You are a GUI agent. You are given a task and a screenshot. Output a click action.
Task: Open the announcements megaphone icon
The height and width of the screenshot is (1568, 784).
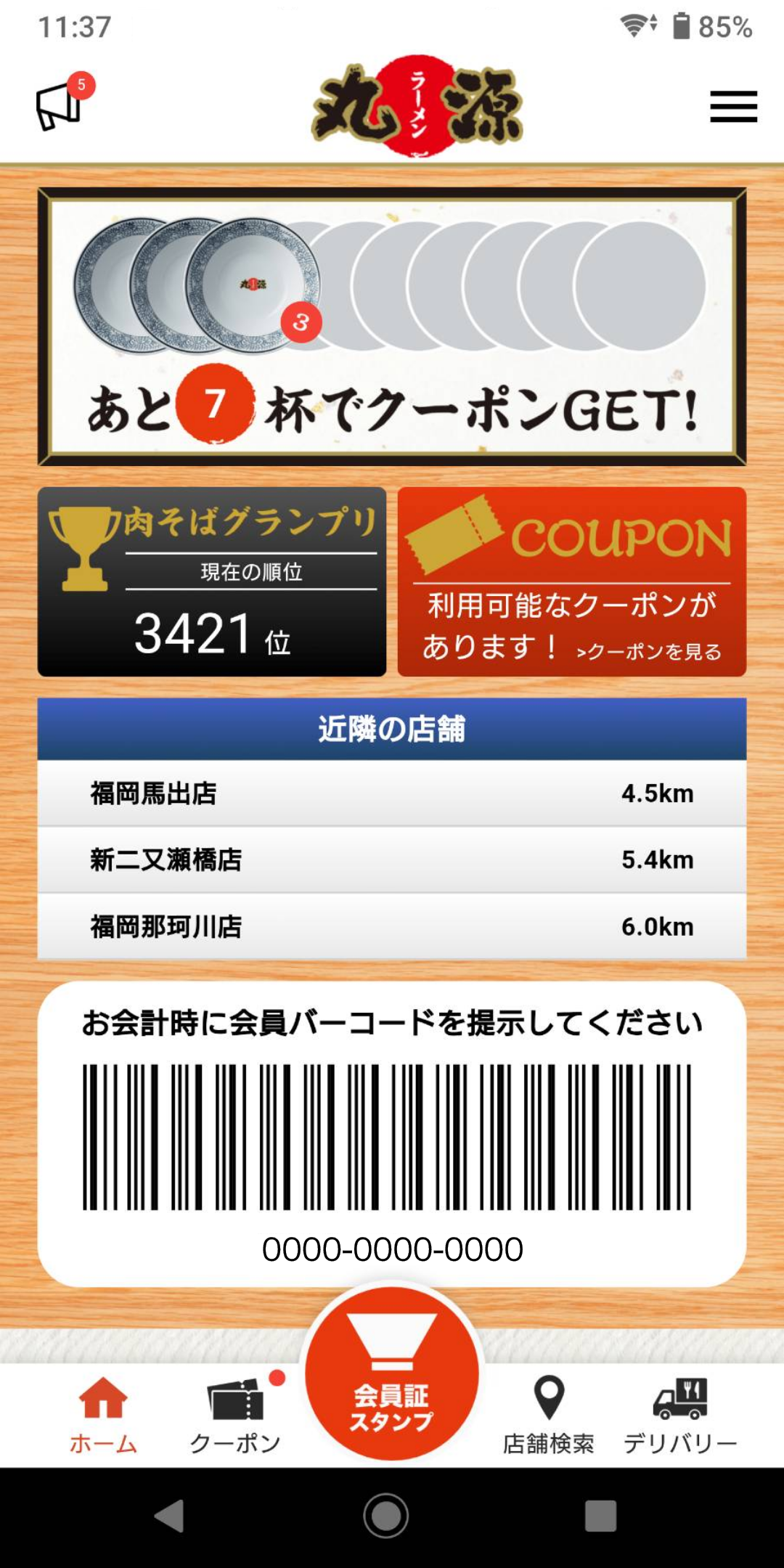(61, 104)
